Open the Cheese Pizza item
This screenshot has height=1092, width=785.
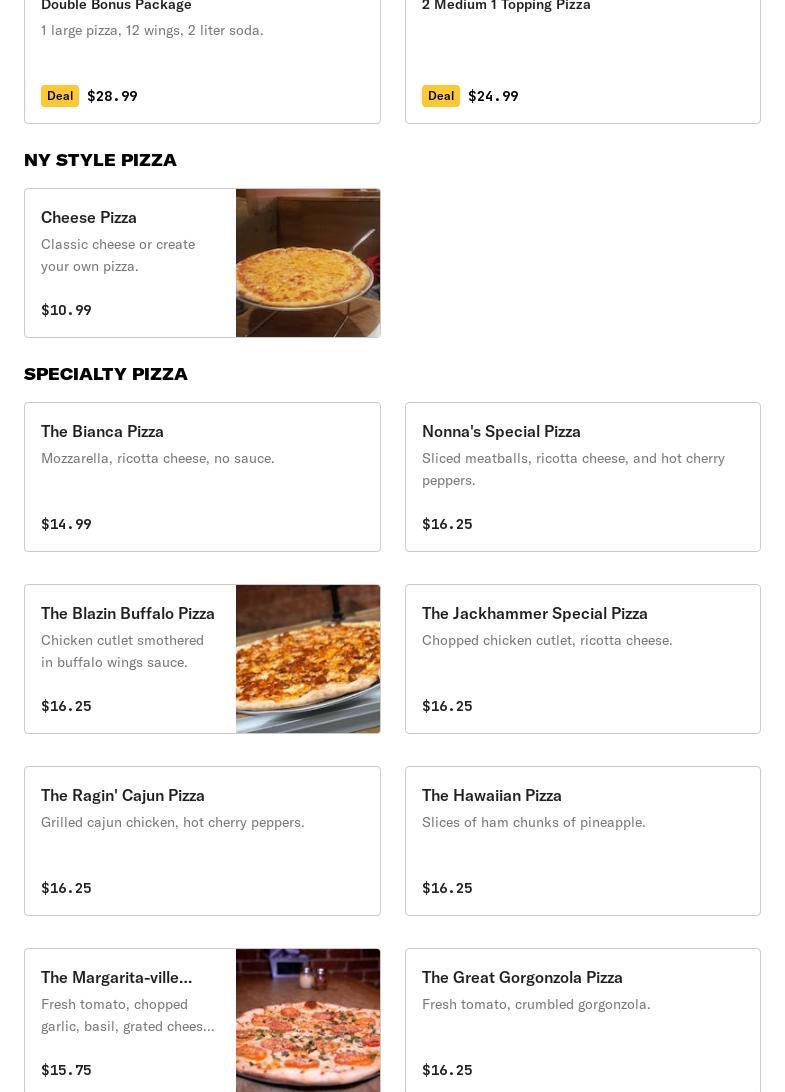pos(202,263)
